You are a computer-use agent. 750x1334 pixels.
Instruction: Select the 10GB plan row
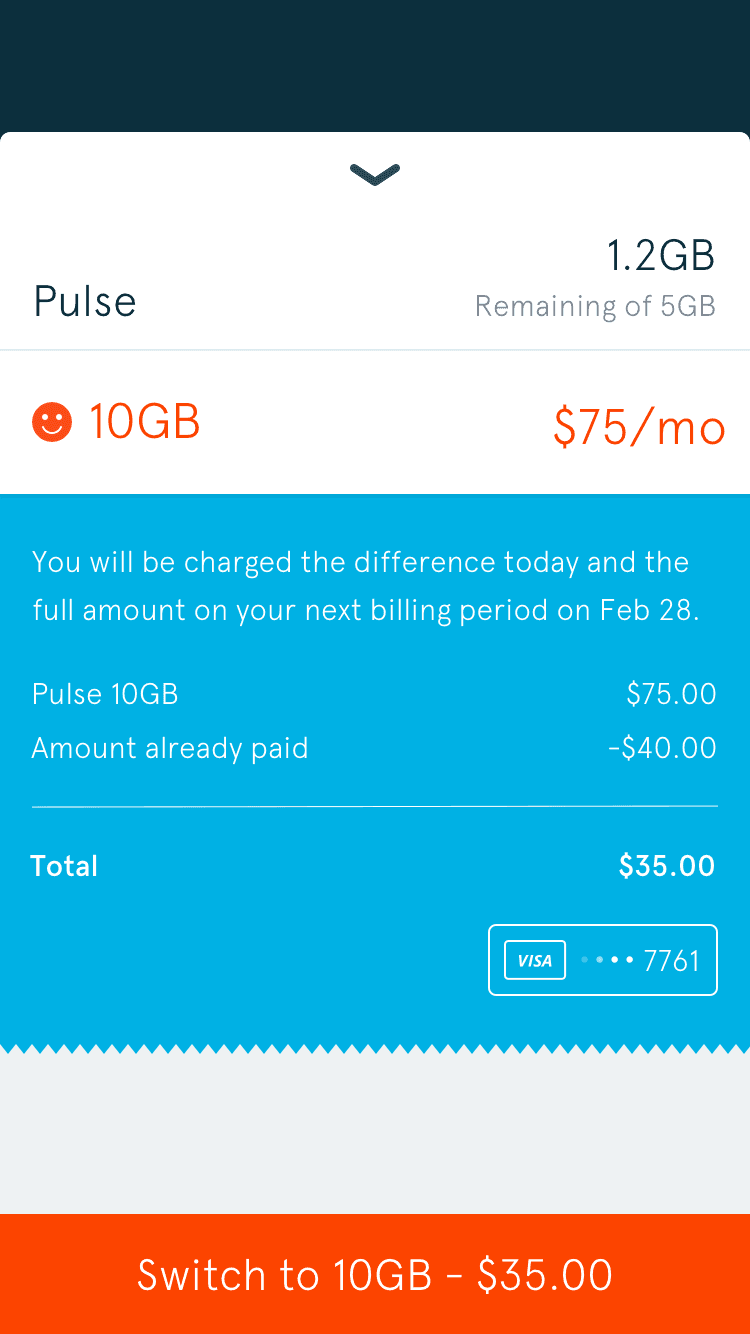(x=375, y=421)
